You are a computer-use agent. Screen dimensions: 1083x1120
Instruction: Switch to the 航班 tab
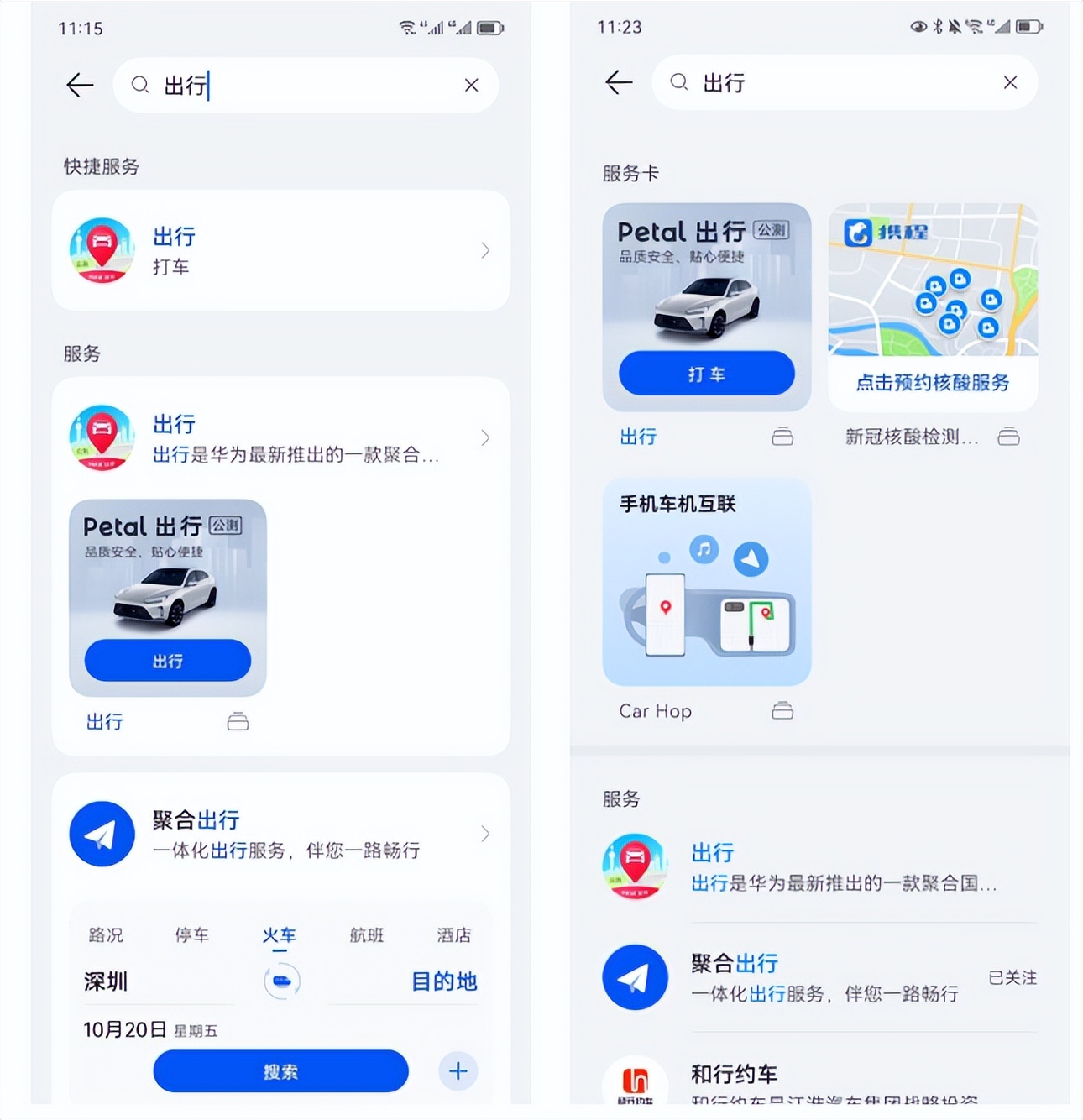coord(366,934)
